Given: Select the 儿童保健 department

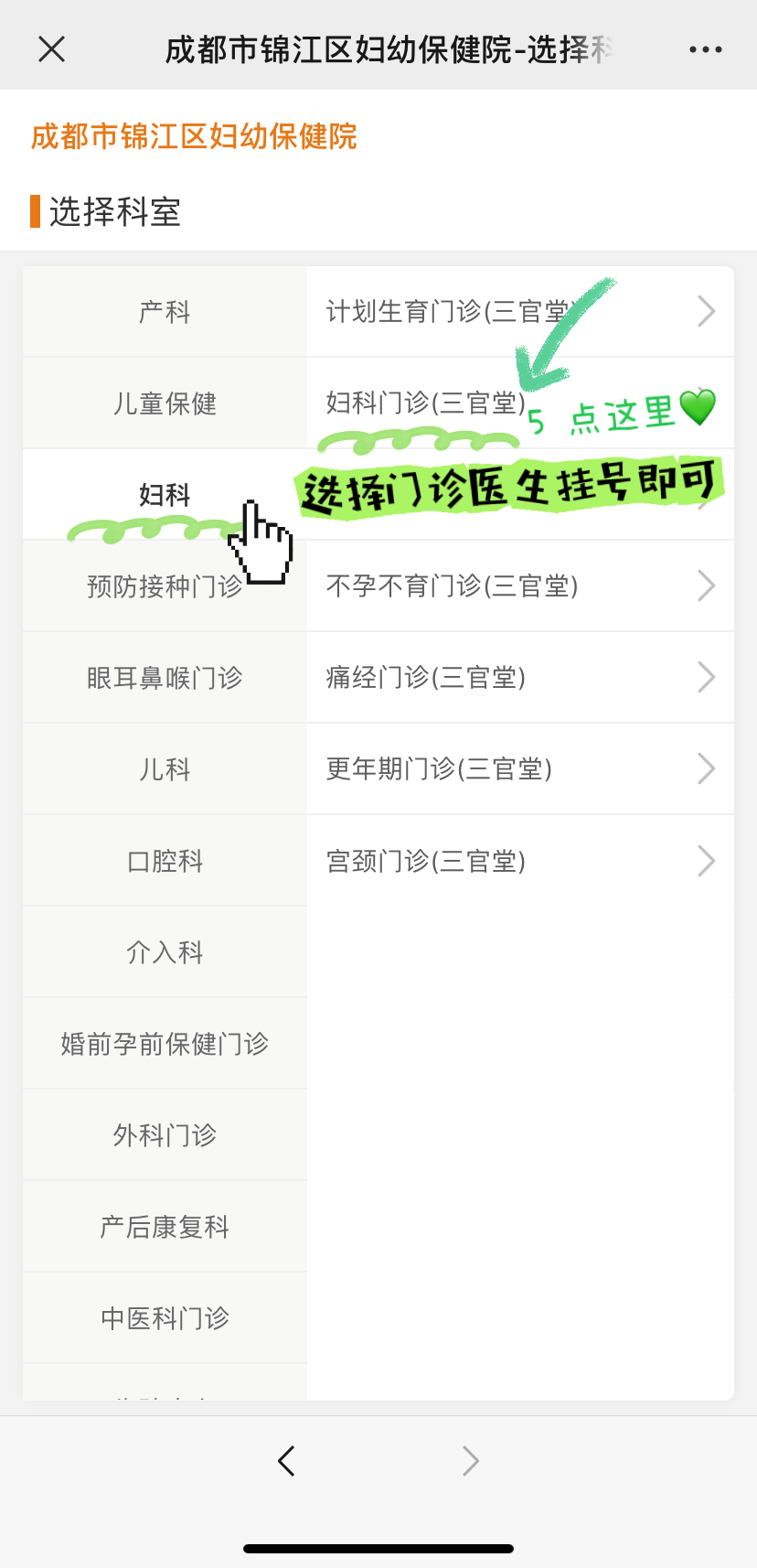Looking at the screenshot, I should click(x=165, y=403).
